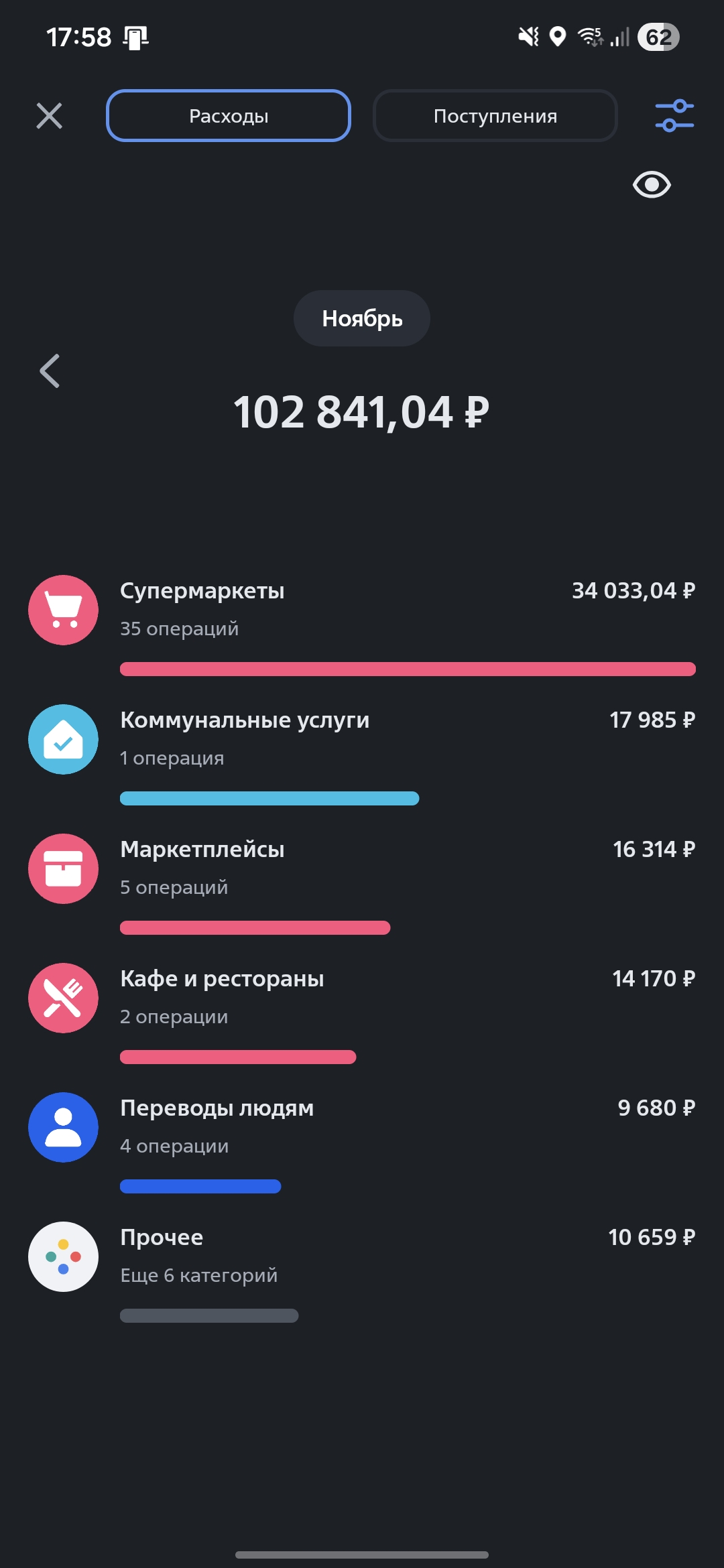Hide amounts with the eye icon
The image size is (724, 1568).
(651, 184)
